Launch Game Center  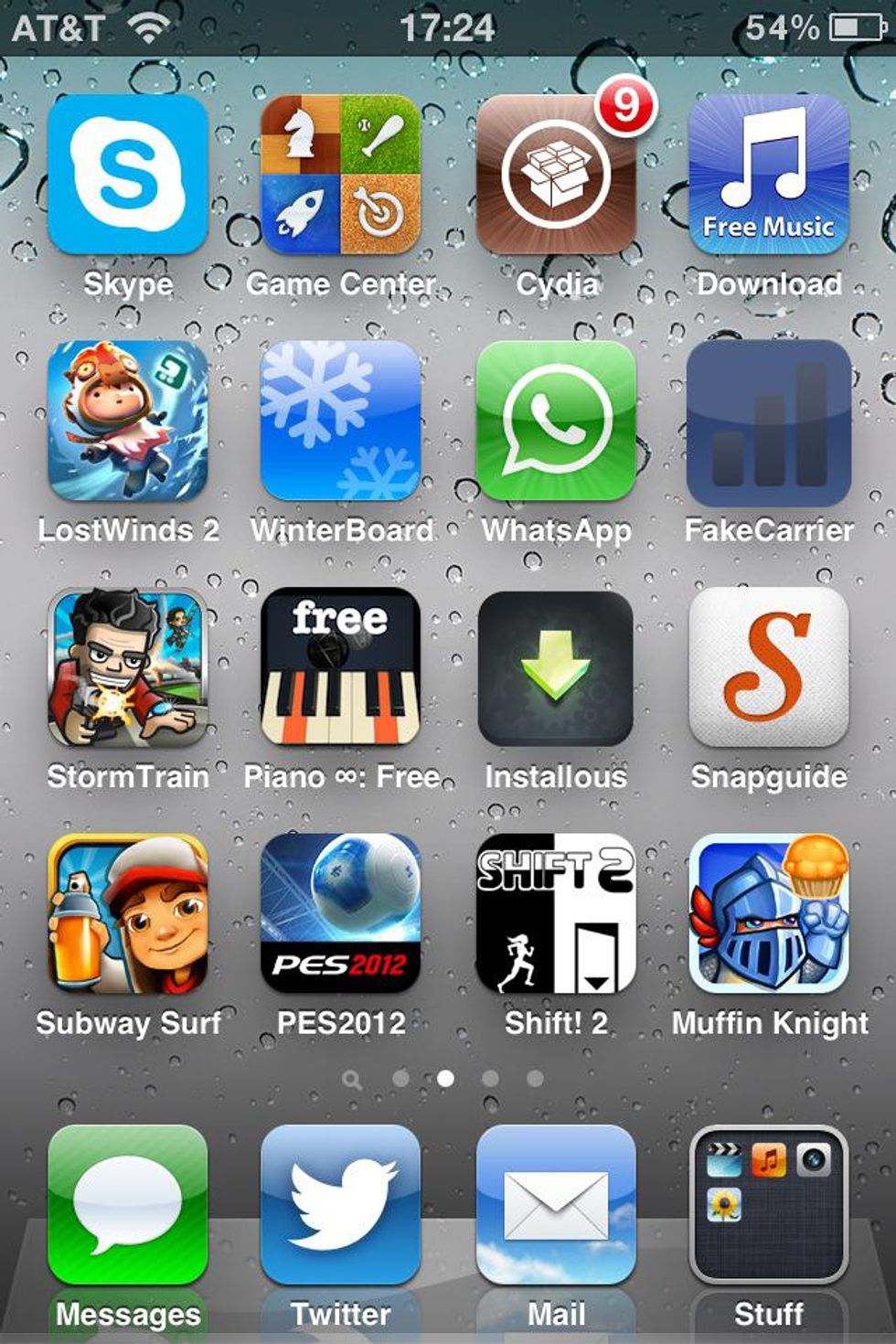tap(340, 174)
